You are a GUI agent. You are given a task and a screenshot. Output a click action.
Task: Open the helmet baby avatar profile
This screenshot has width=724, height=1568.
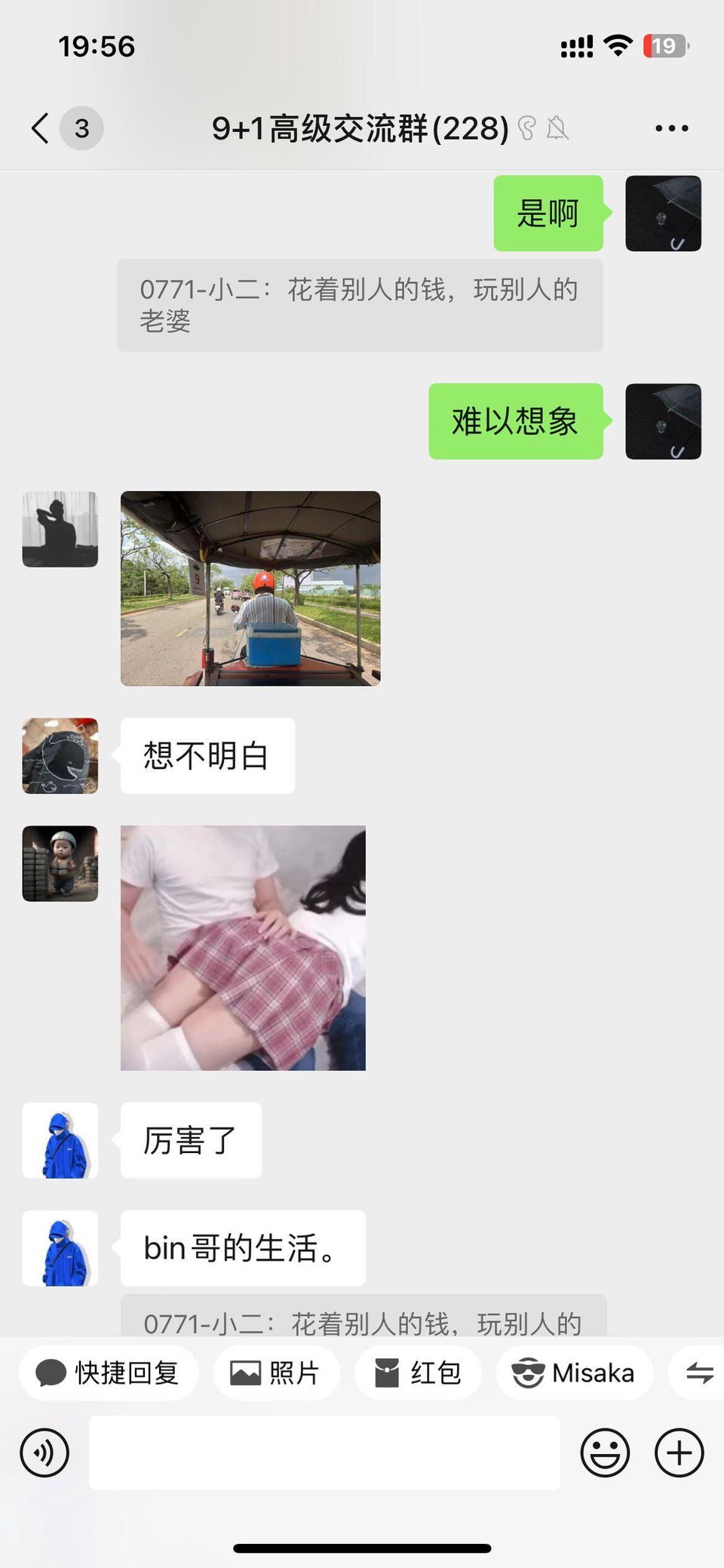60,863
